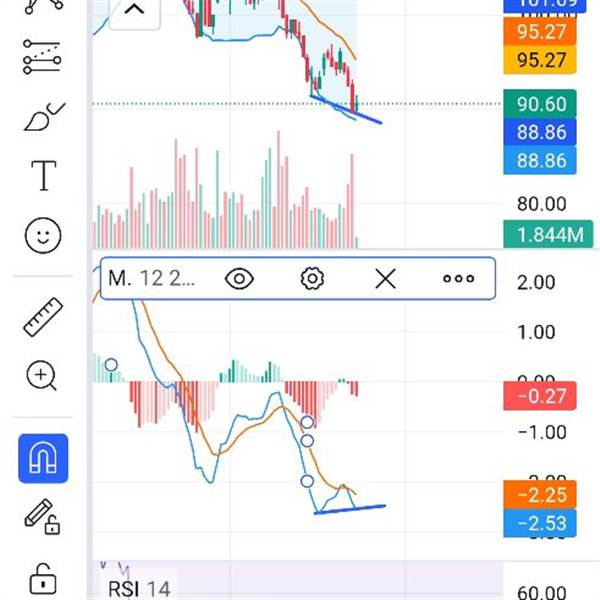
Task: Open more options for the MACD indicator
Action: point(458,279)
